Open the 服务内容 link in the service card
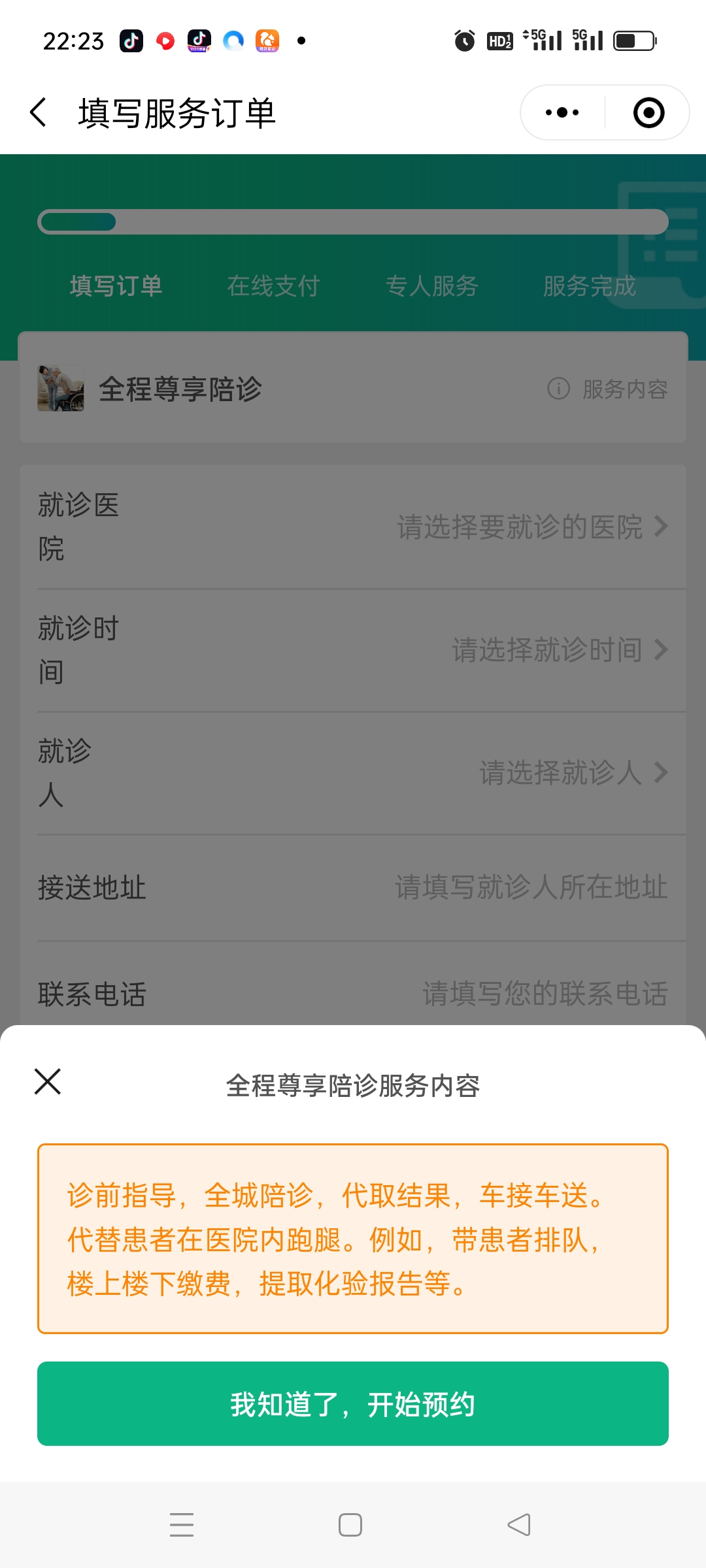Viewport: 706px width, 1568px height. [x=623, y=390]
